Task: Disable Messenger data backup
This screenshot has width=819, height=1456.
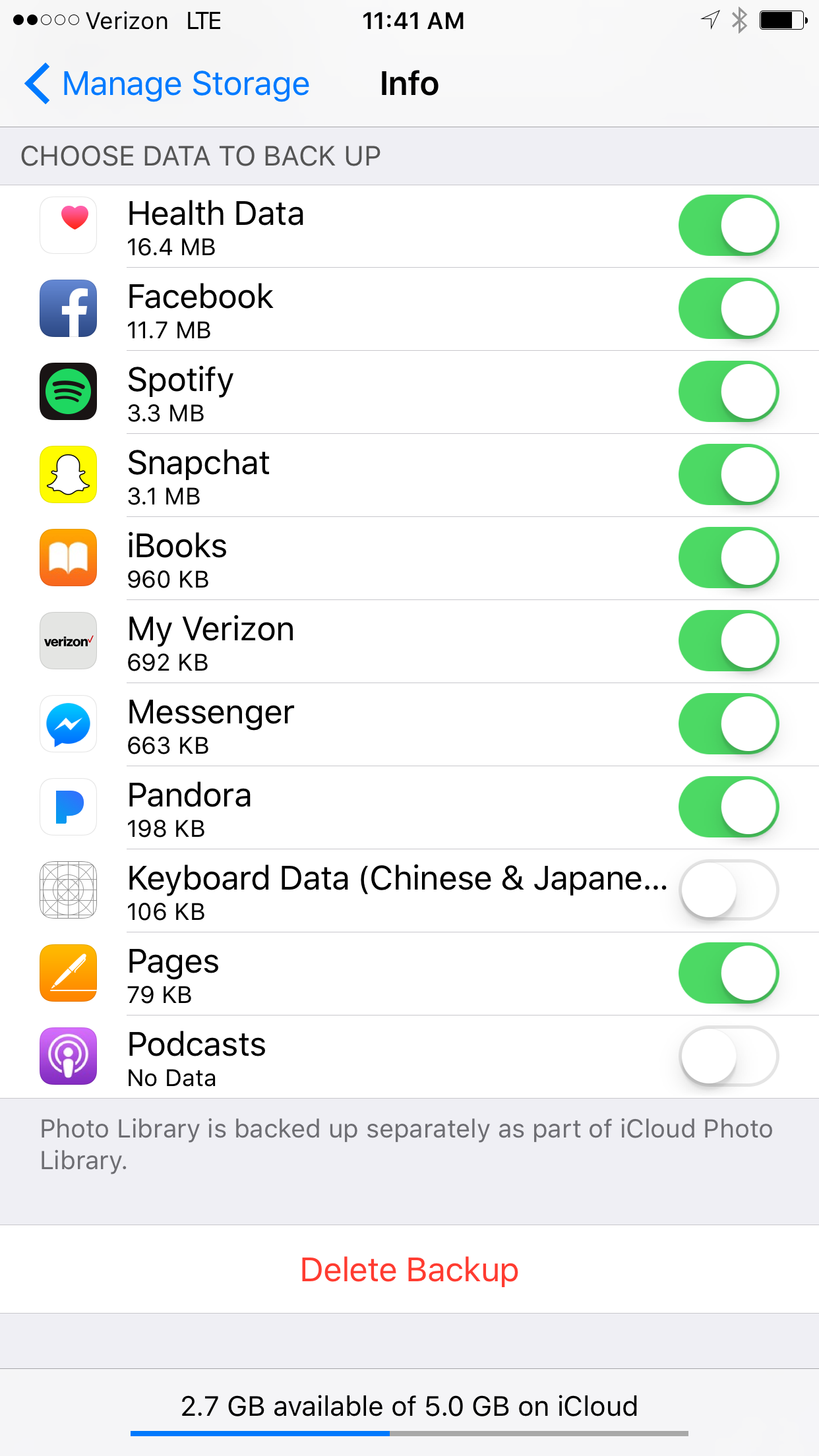Action: click(x=728, y=724)
